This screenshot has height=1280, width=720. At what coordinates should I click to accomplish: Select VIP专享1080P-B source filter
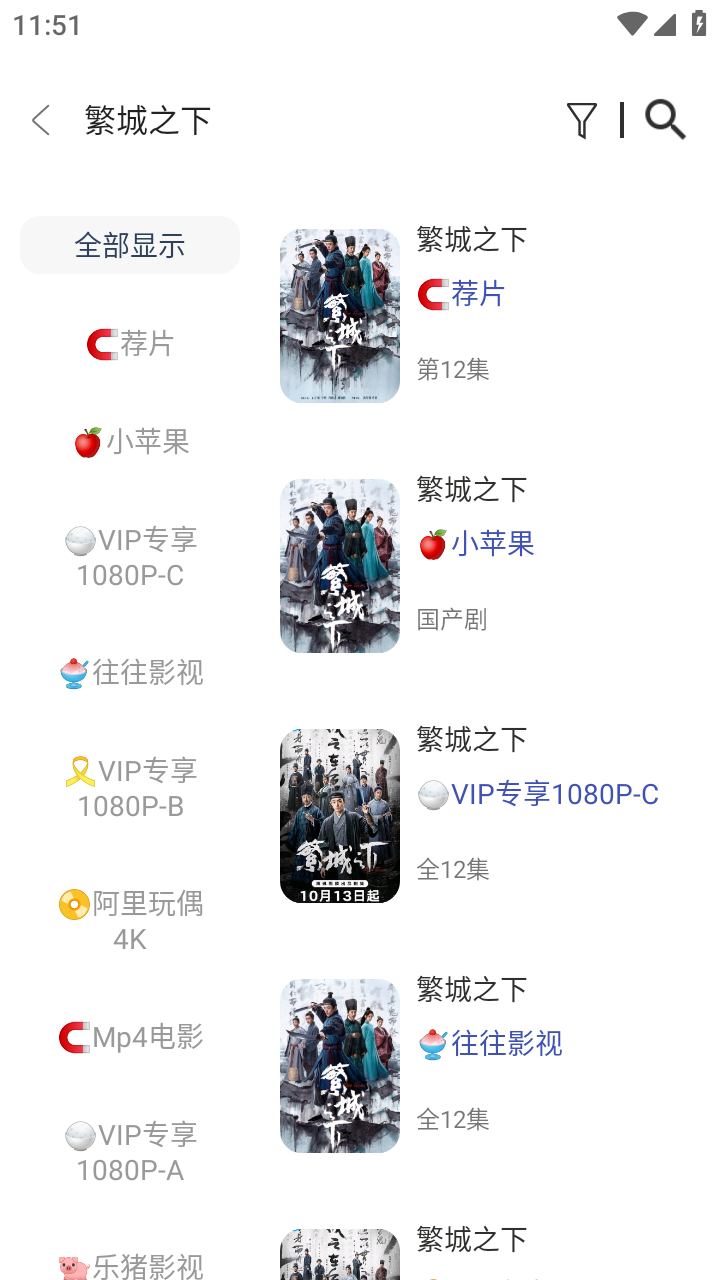(130, 788)
